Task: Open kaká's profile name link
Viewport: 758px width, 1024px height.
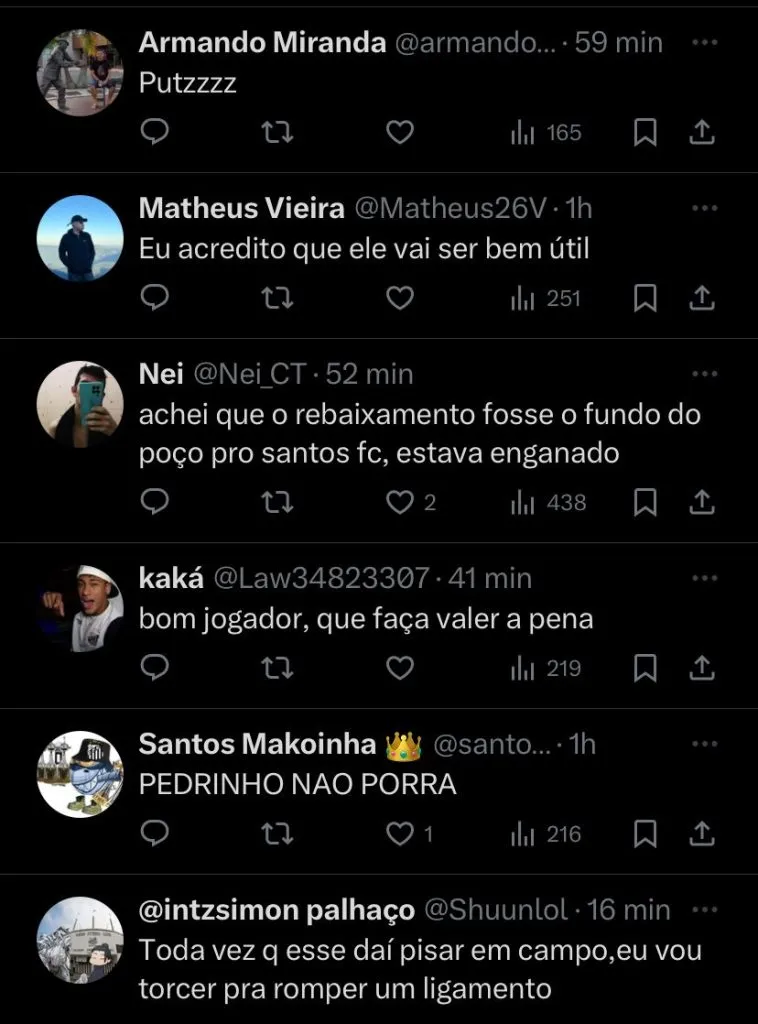Action: [x=171, y=578]
